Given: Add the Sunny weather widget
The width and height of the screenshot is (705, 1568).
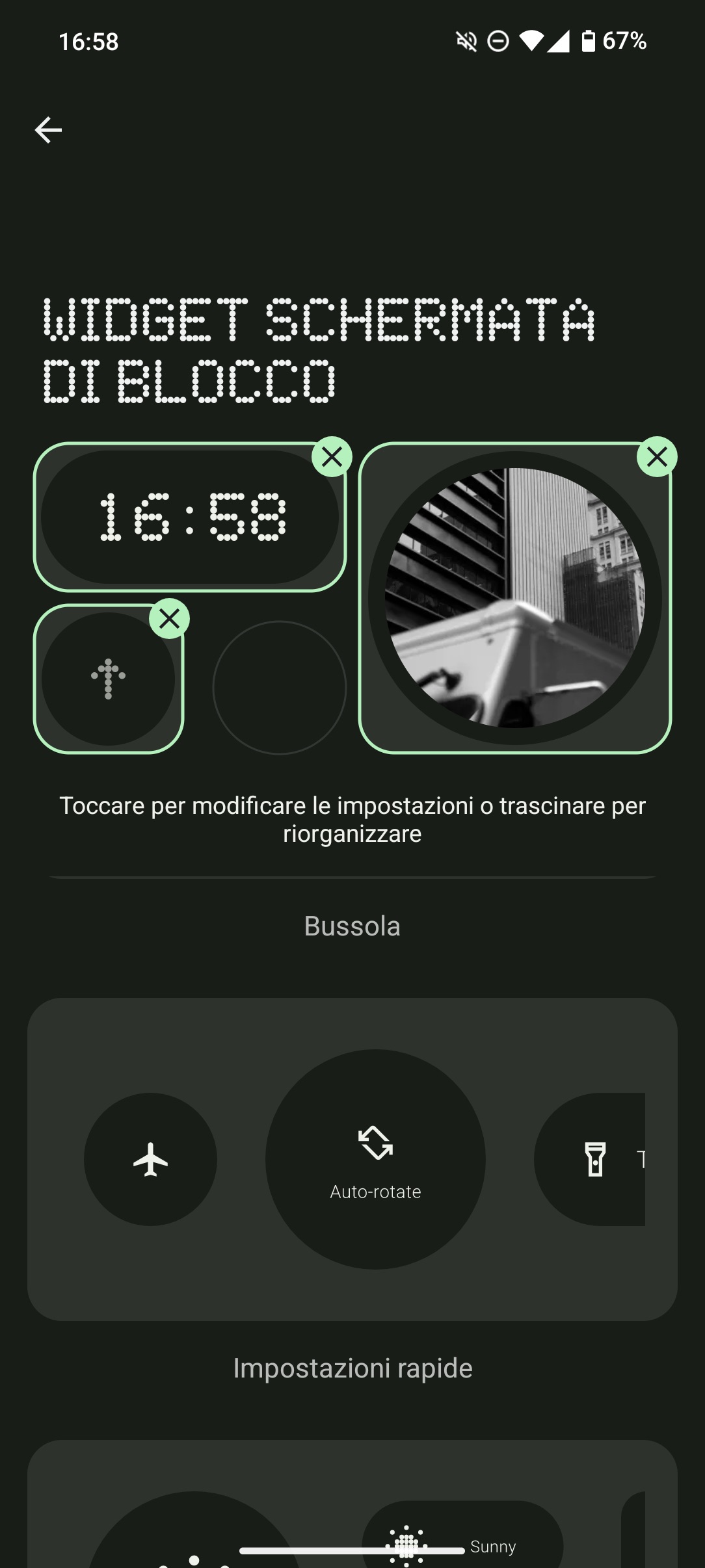Looking at the screenshot, I should coord(462,1541).
